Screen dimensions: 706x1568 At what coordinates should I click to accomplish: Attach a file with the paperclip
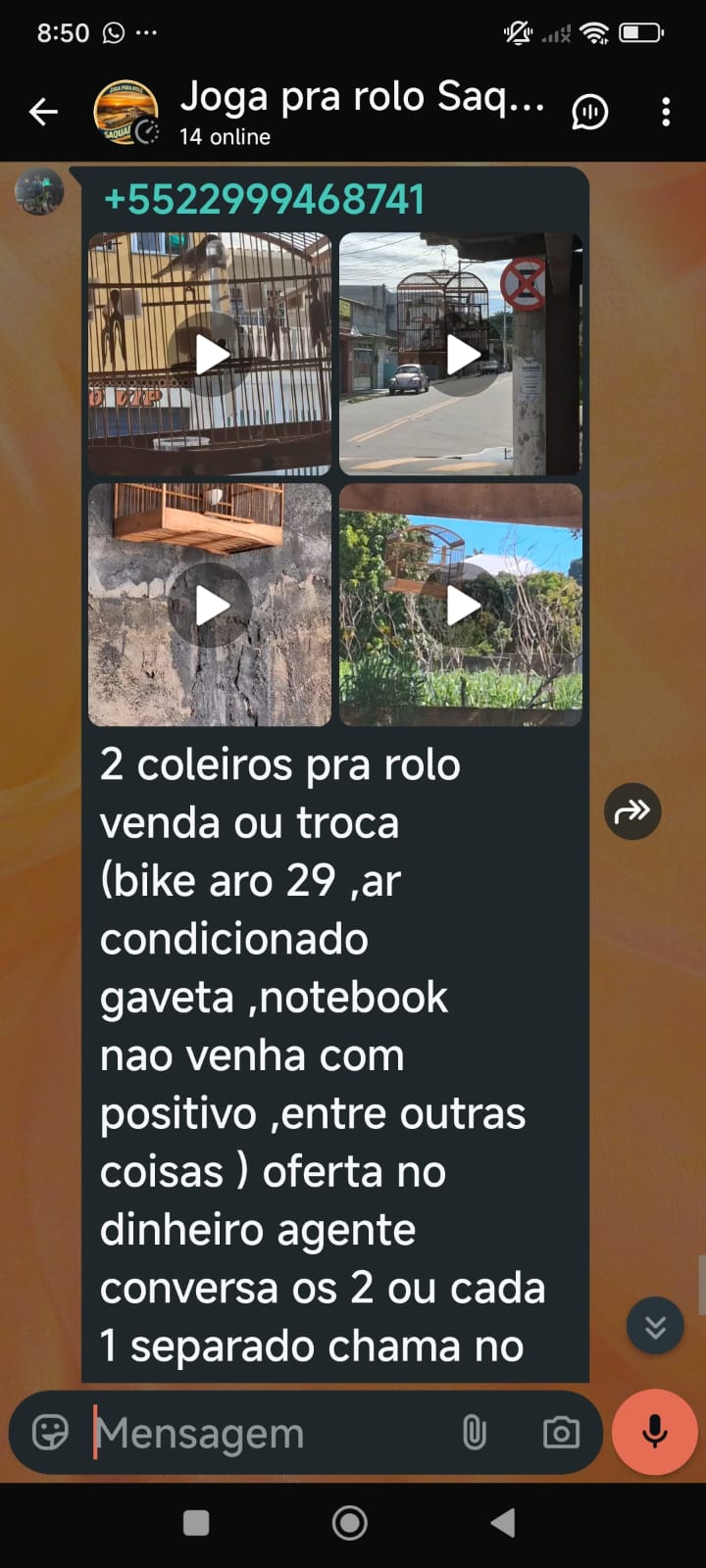[475, 1433]
